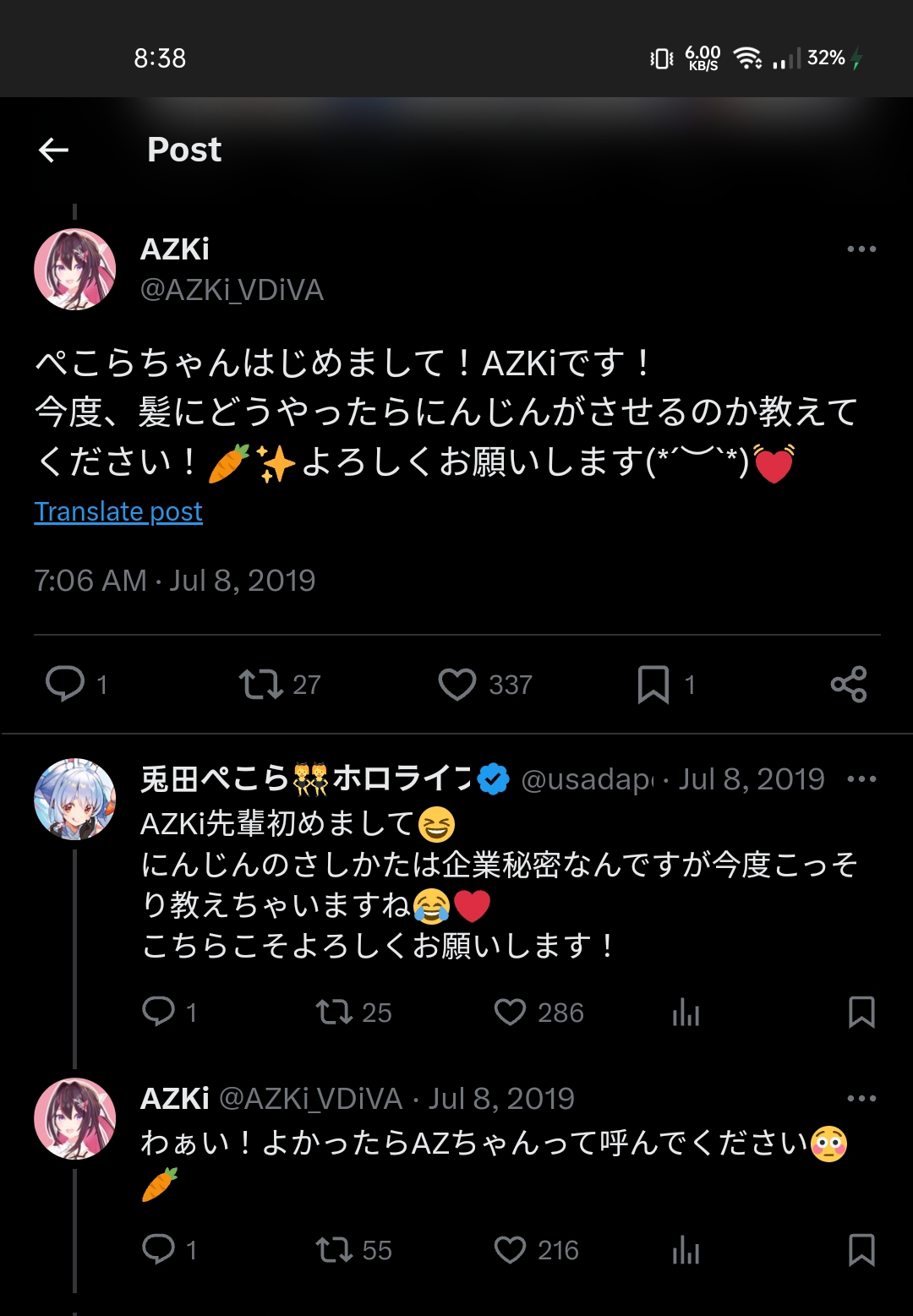Viewport: 913px width, 1316px height.
Task: Open overflow menu on 兎田ぺこら's reply
Action: (x=861, y=779)
